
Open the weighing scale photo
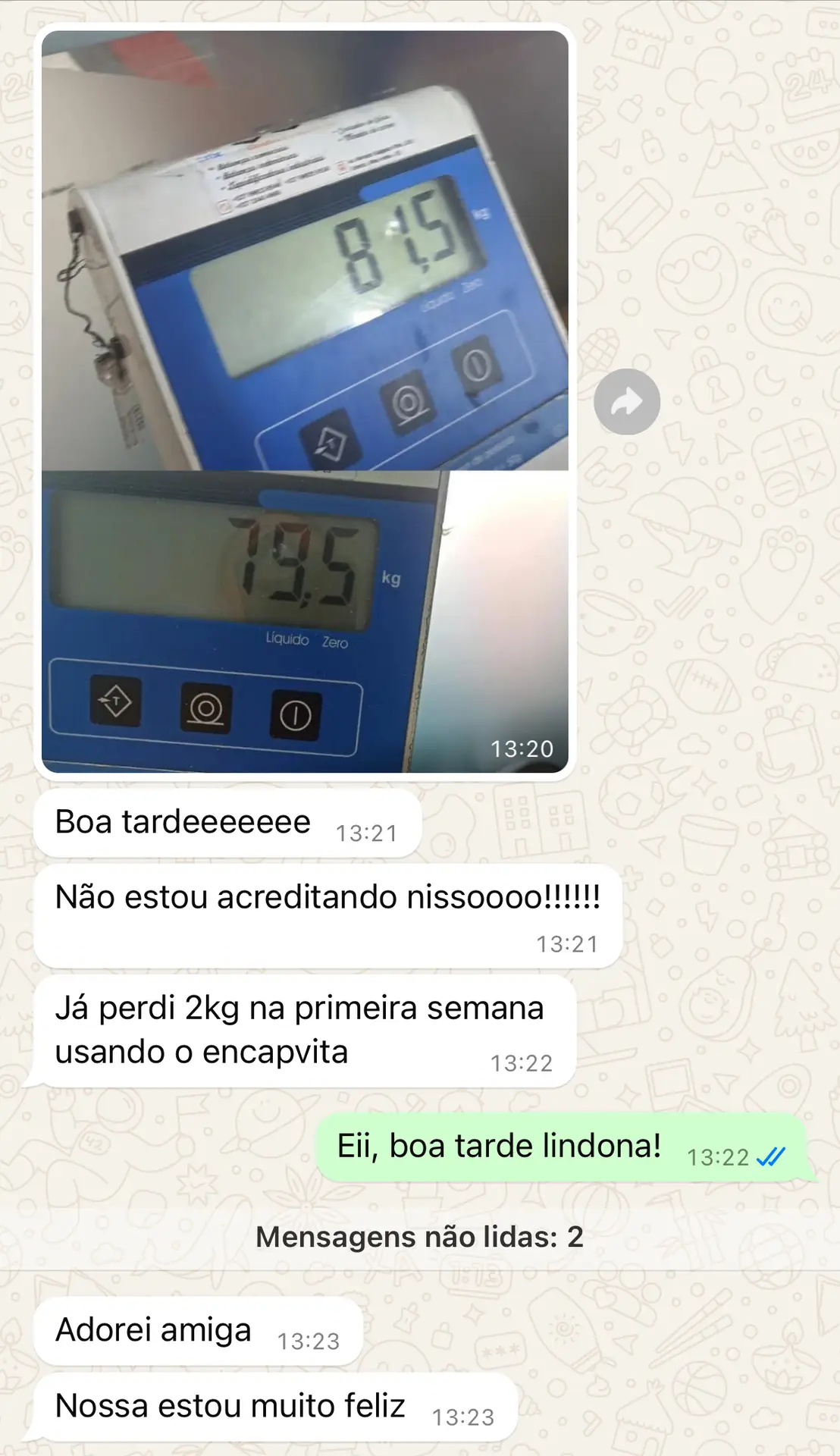[305, 402]
